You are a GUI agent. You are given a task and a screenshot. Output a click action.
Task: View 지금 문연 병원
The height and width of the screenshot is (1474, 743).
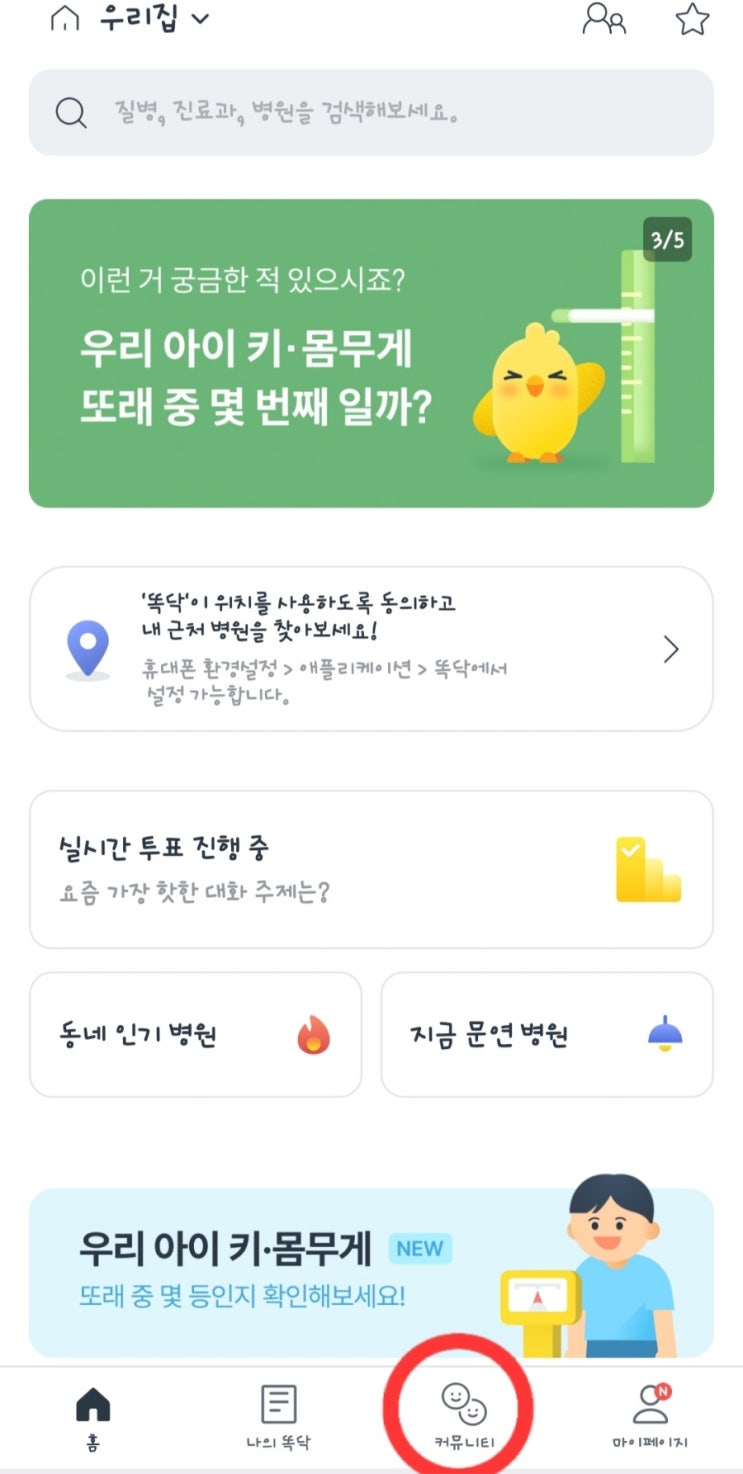click(547, 1035)
